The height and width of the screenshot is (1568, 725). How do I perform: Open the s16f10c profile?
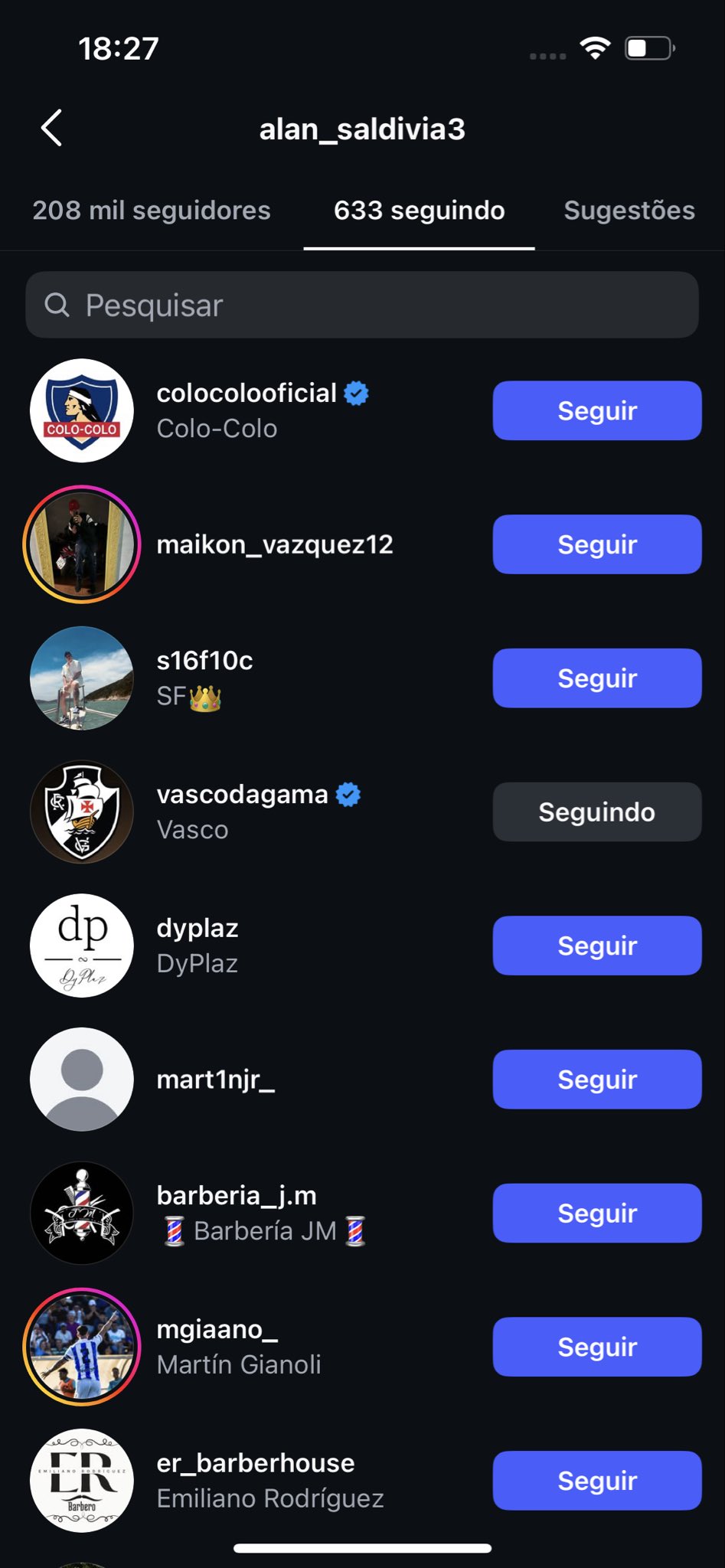[x=204, y=661]
